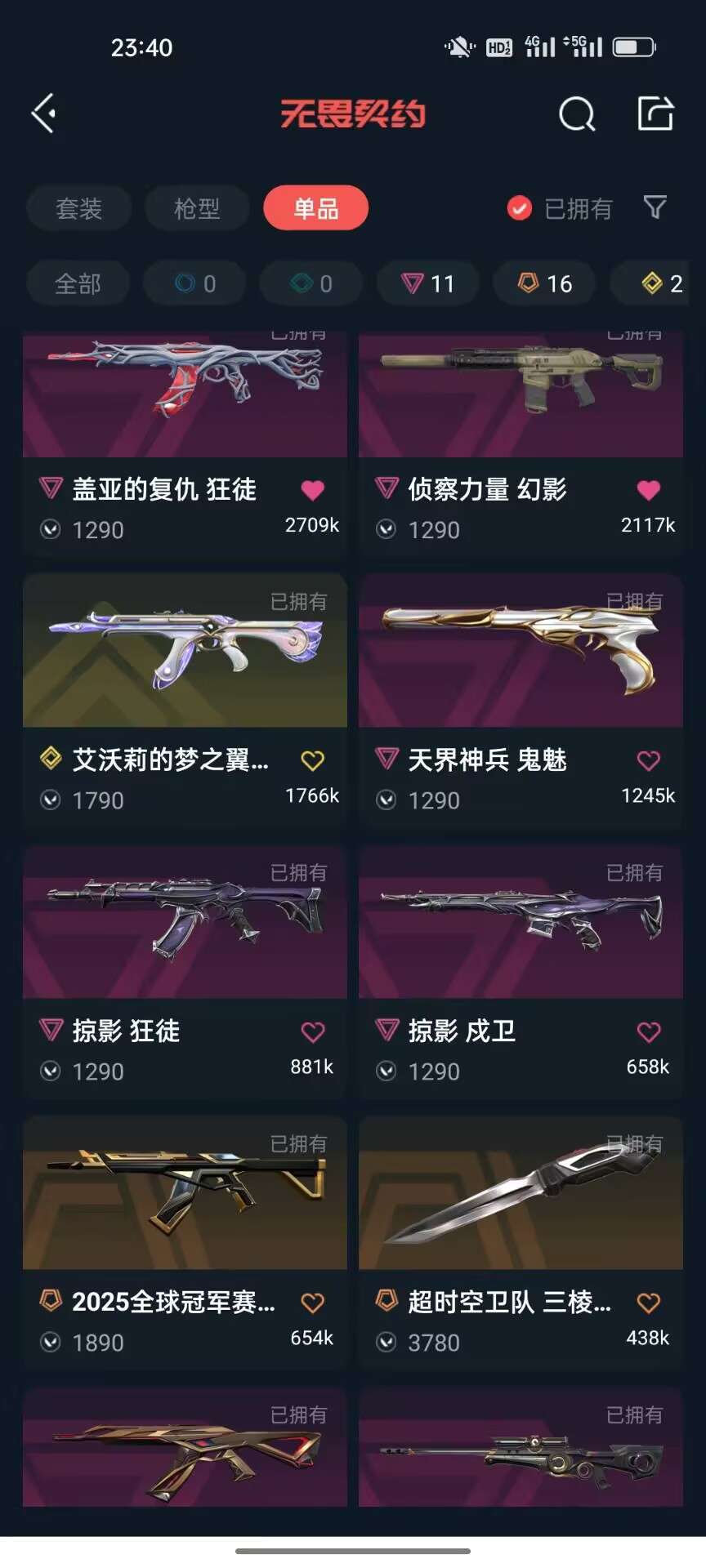Image resolution: width=706 pixels, height=1568 pixels.
Task: Tap the blue currency filter showing 0
Action: 194,283
